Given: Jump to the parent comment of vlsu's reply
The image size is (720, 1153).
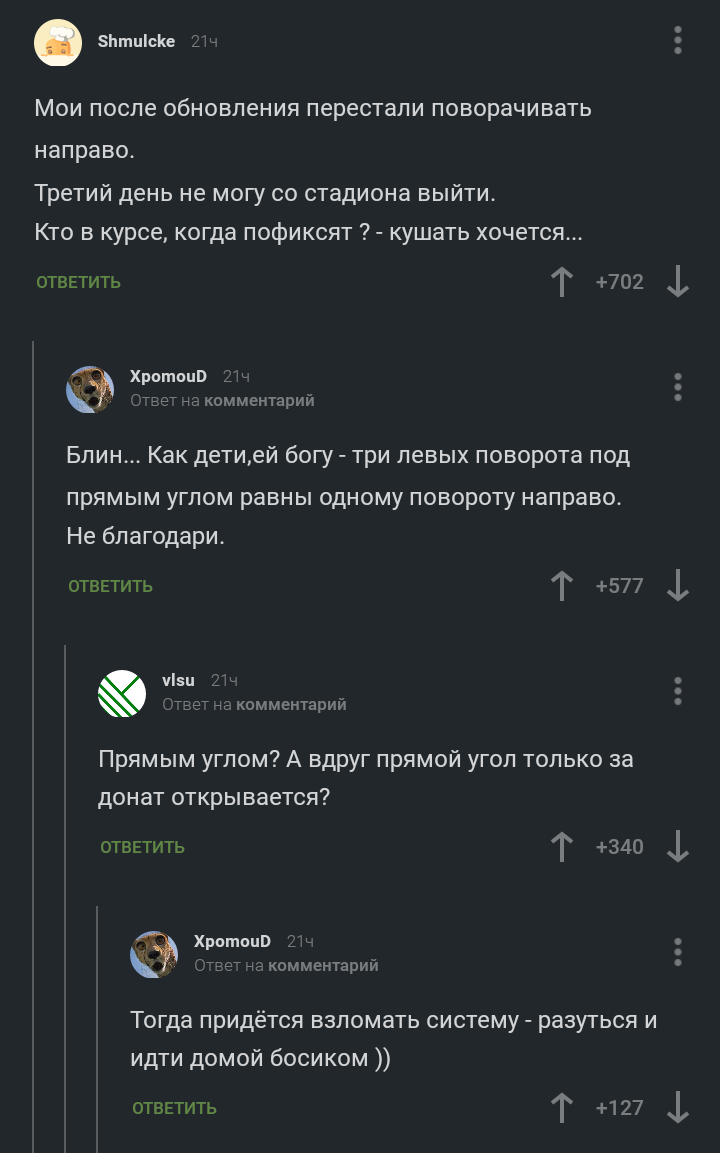Looking at the screenshot, I should pyautogui.click(x=291, y=704).
